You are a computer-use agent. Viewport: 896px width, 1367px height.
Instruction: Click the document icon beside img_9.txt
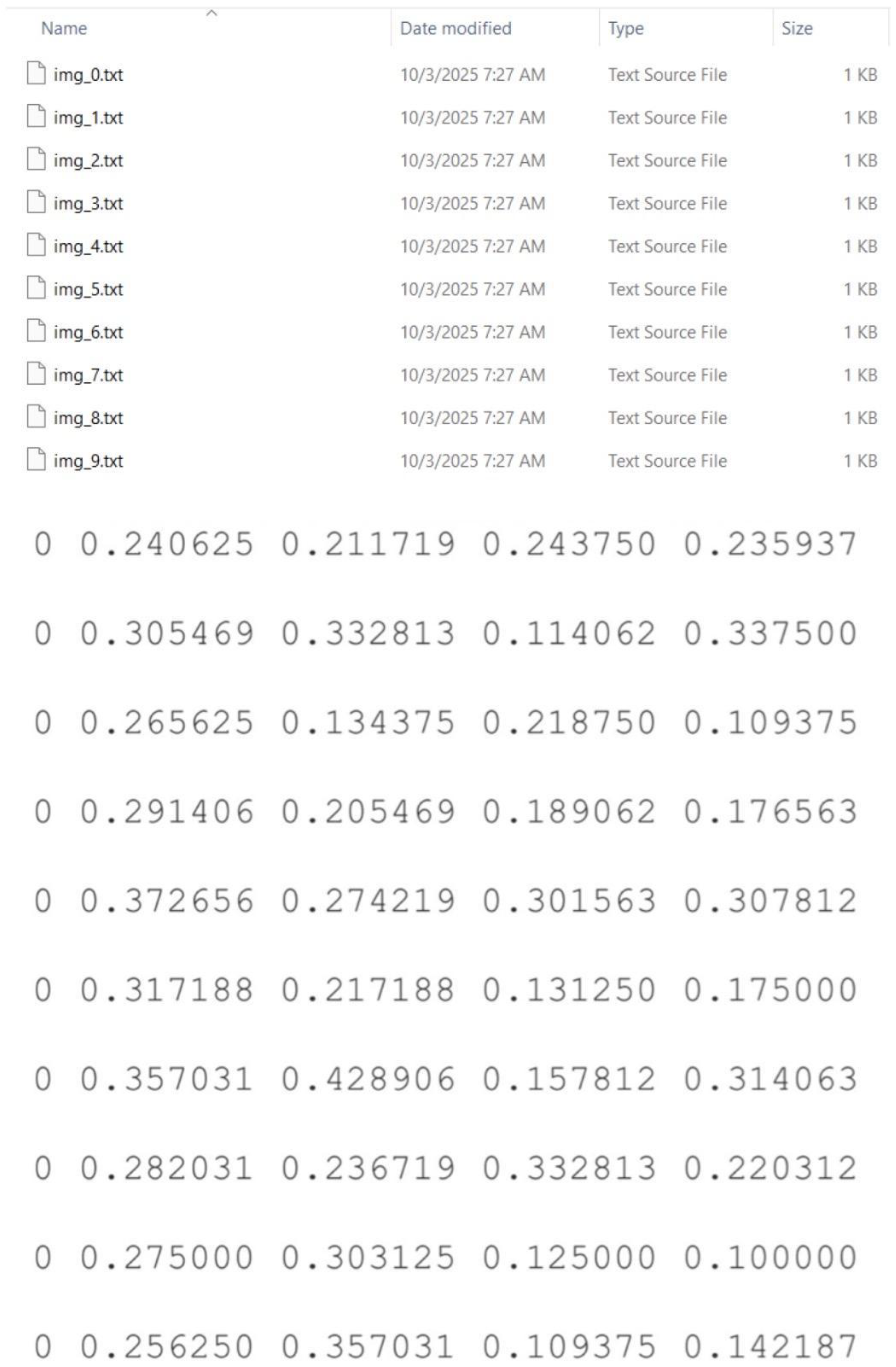[36, 460]
